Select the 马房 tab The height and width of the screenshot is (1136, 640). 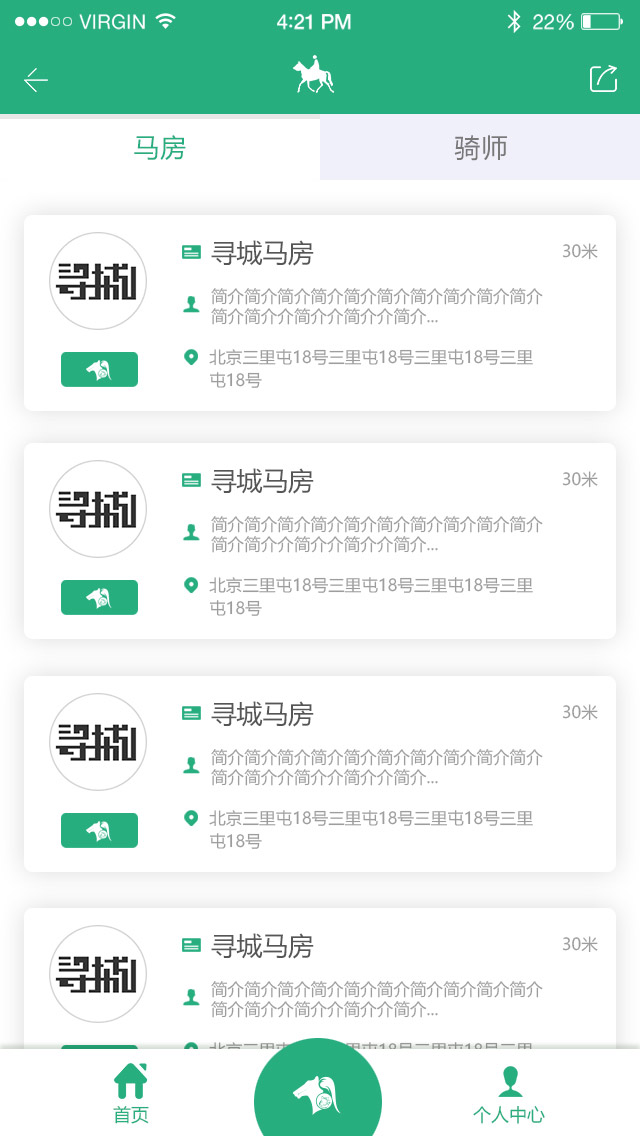pyautogui.click(x=160, y=148)
